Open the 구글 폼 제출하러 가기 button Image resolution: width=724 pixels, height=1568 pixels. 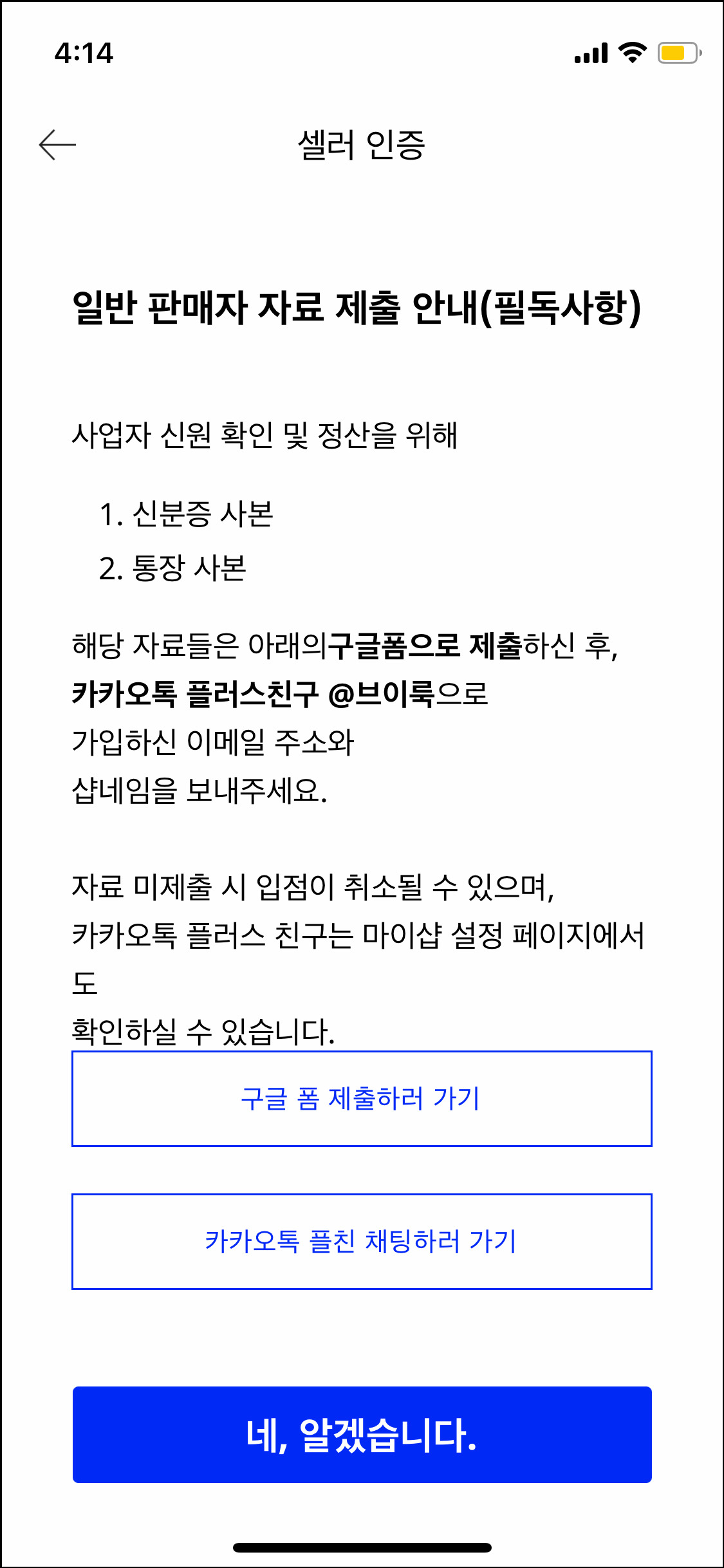362,1099
